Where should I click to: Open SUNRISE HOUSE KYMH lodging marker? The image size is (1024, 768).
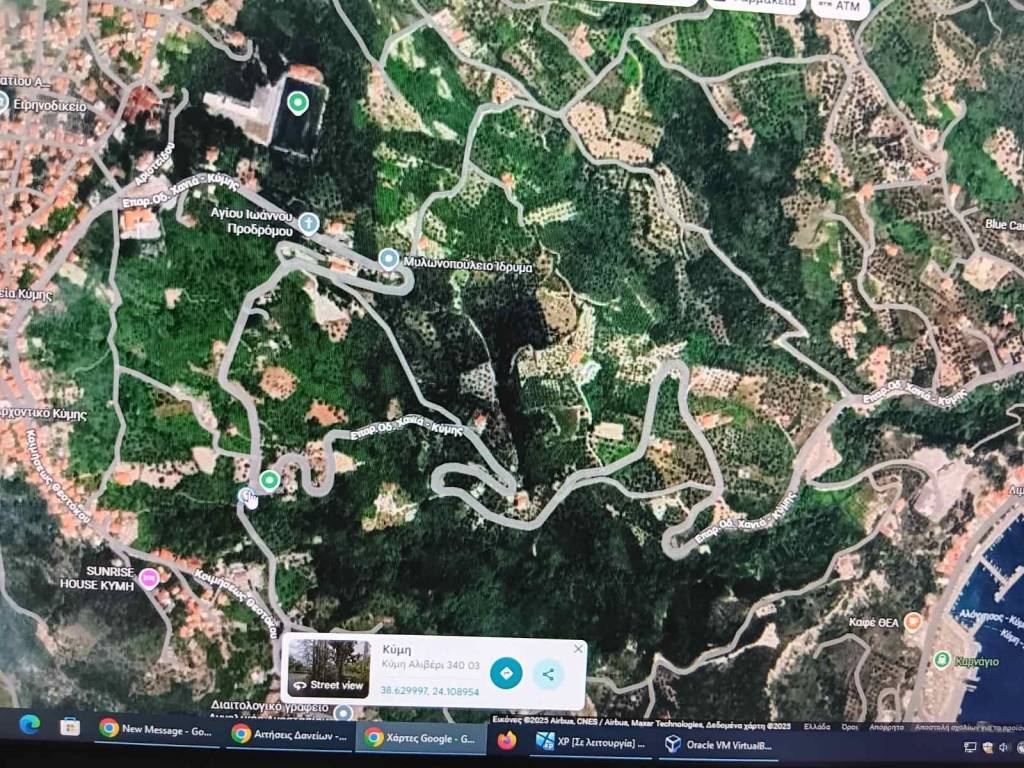150,577
